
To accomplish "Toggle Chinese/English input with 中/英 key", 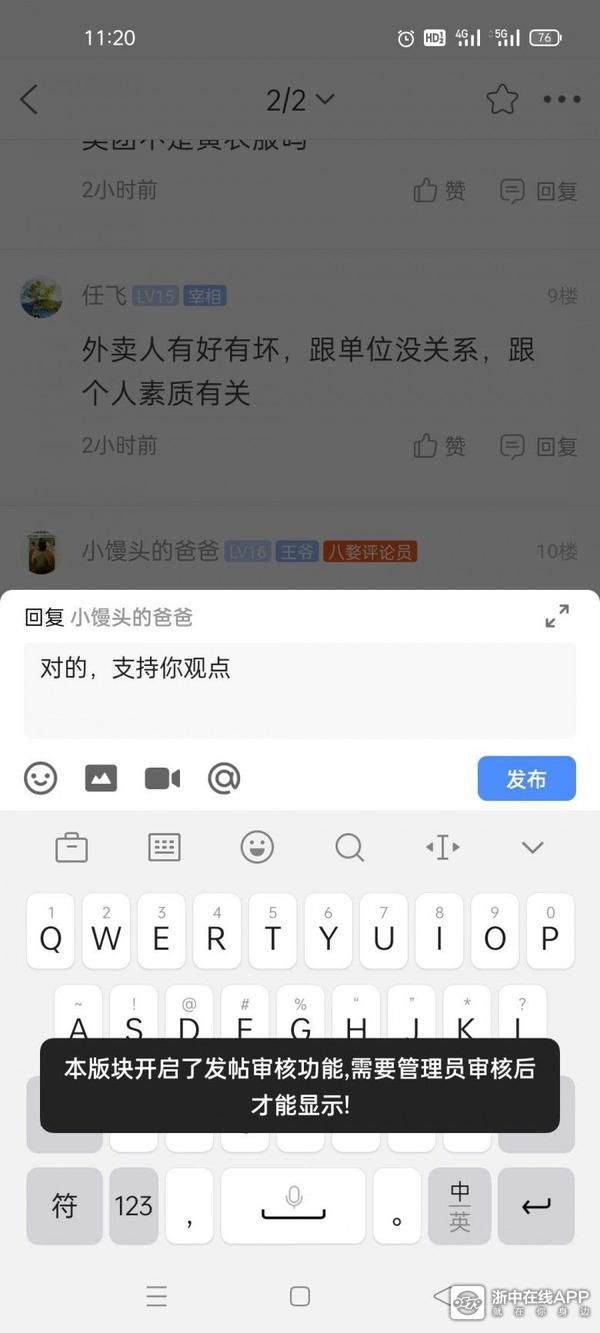I will click(459, 1206).
